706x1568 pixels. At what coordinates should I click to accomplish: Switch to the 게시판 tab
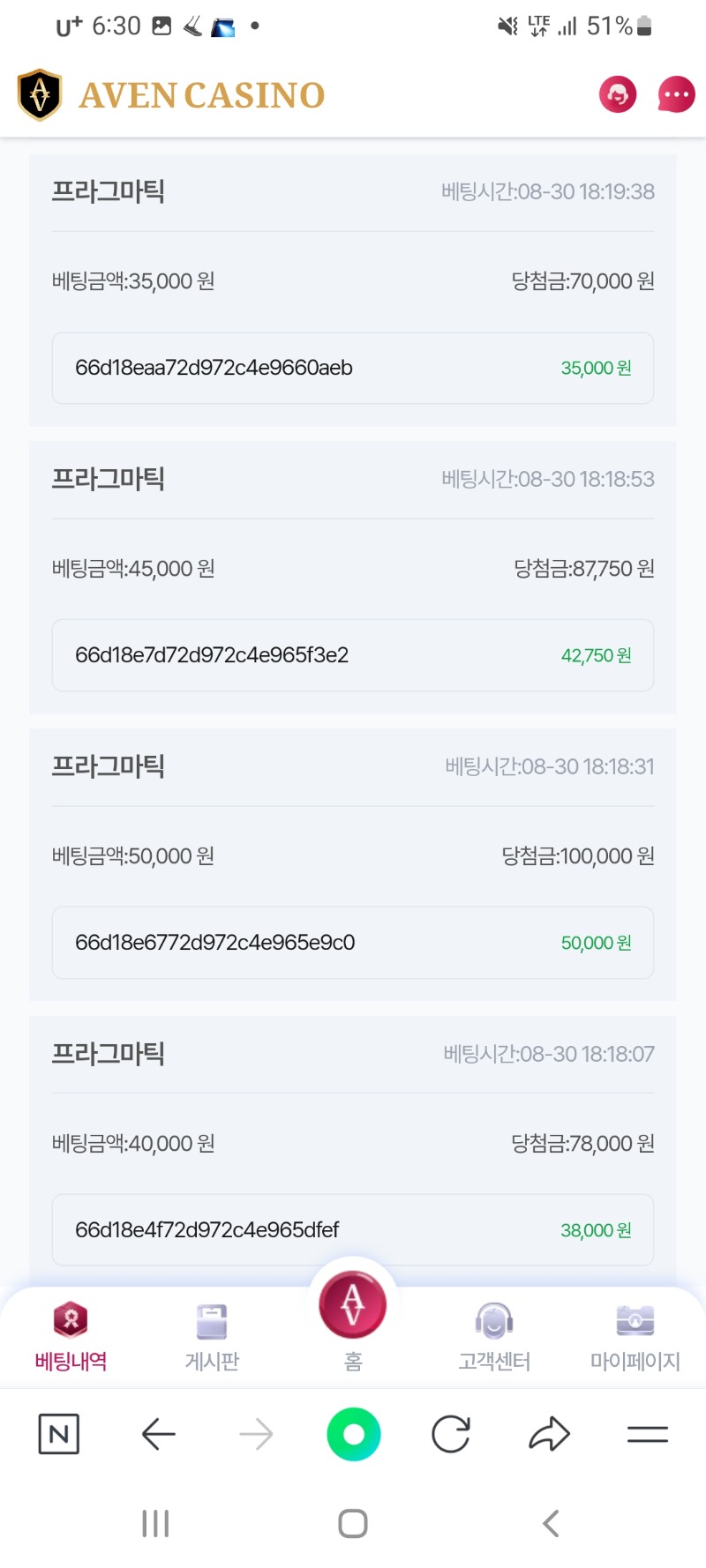pos(212,1336)
